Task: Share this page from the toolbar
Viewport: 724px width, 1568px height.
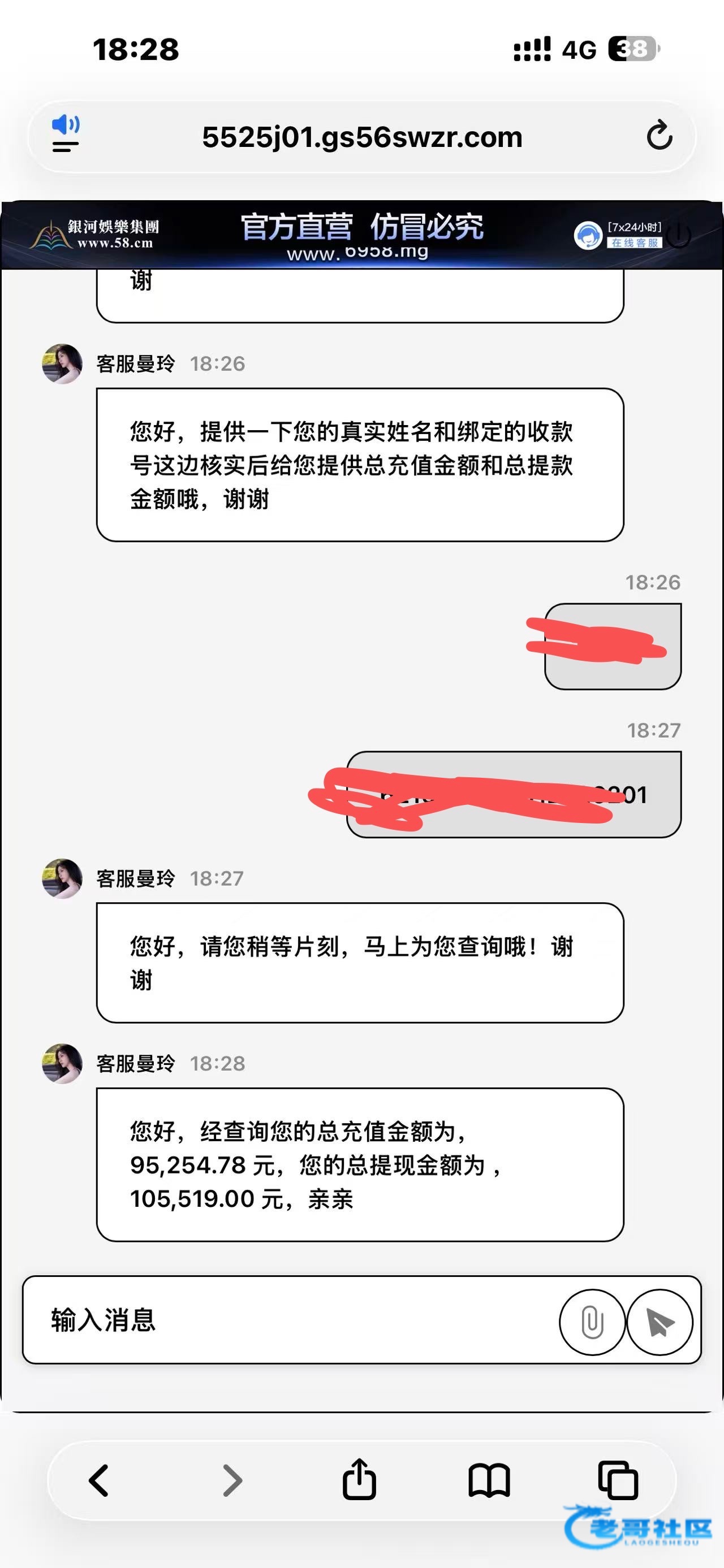Action: click(359, 1478)
